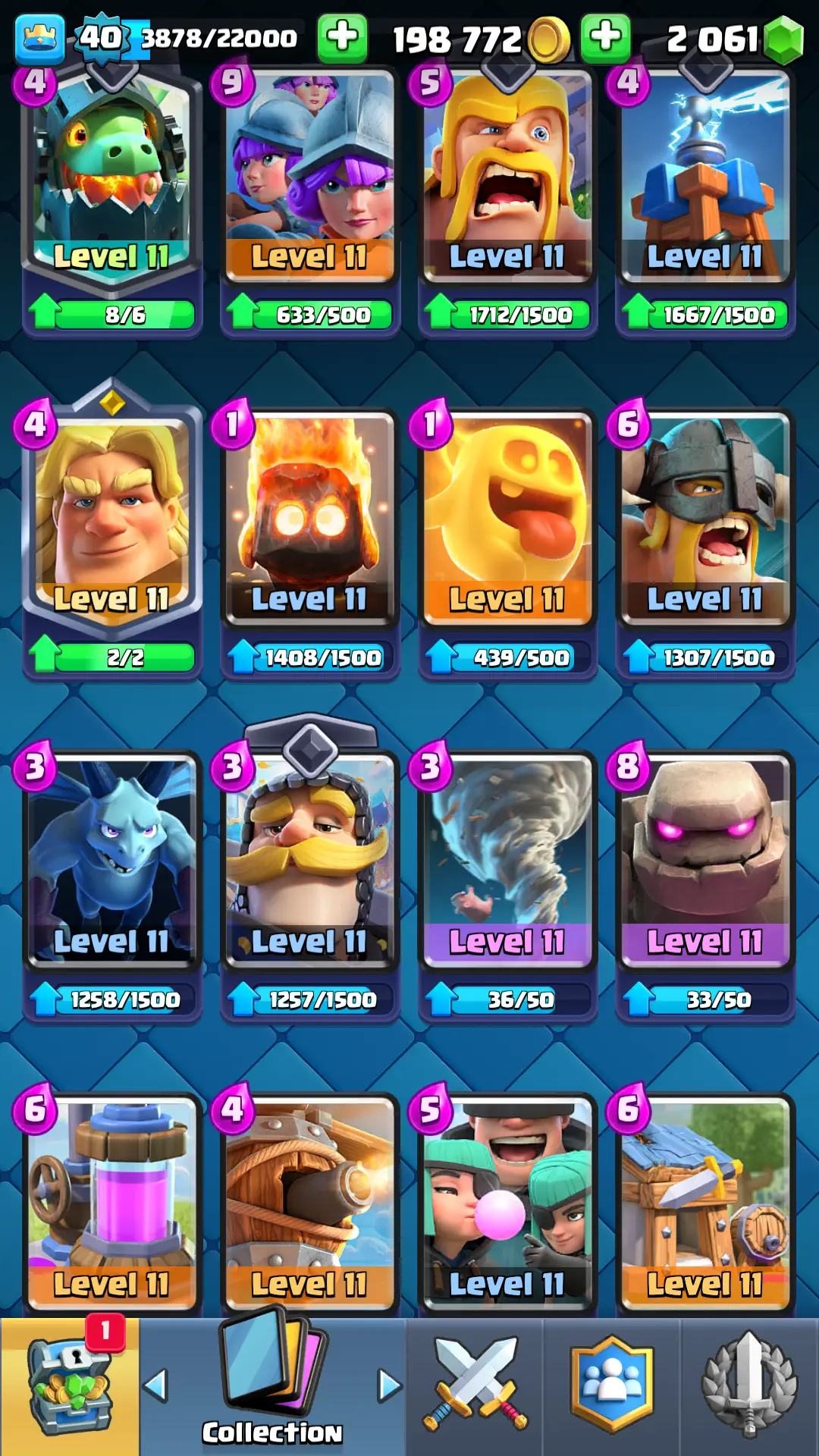819x1456 pixels.
Task: Open the Events tab with sword emblem
Action: point(749,1386)
